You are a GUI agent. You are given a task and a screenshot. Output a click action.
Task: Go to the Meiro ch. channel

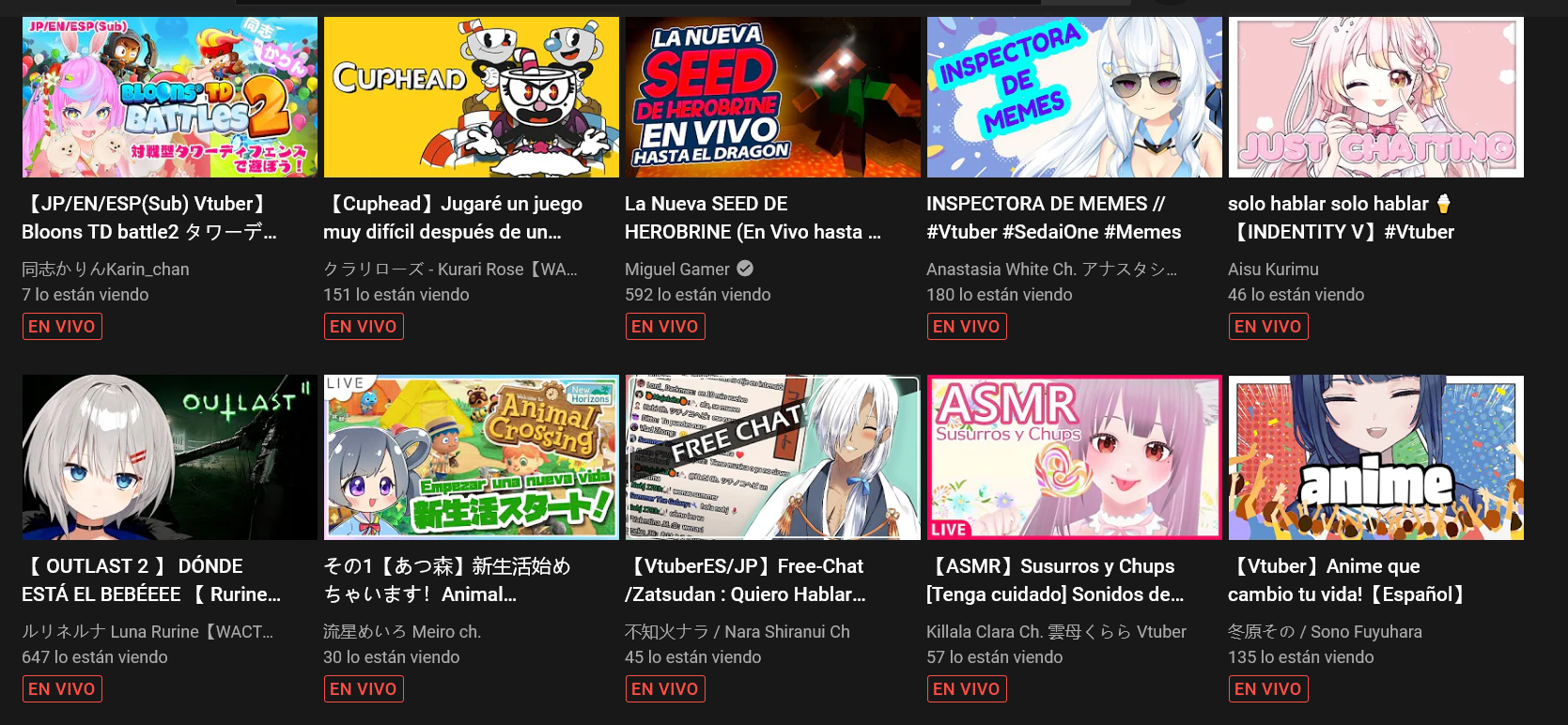pos(402,632)
